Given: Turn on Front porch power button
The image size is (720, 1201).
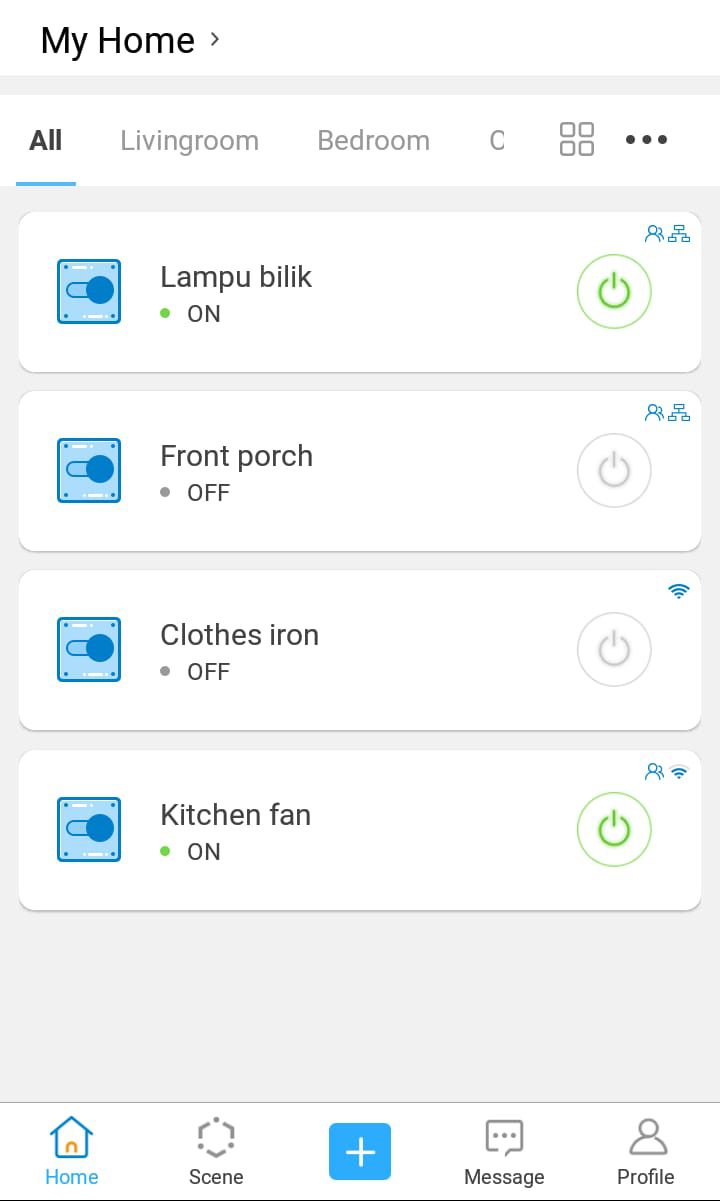Looking at the screenshot, I should (614, 471).
